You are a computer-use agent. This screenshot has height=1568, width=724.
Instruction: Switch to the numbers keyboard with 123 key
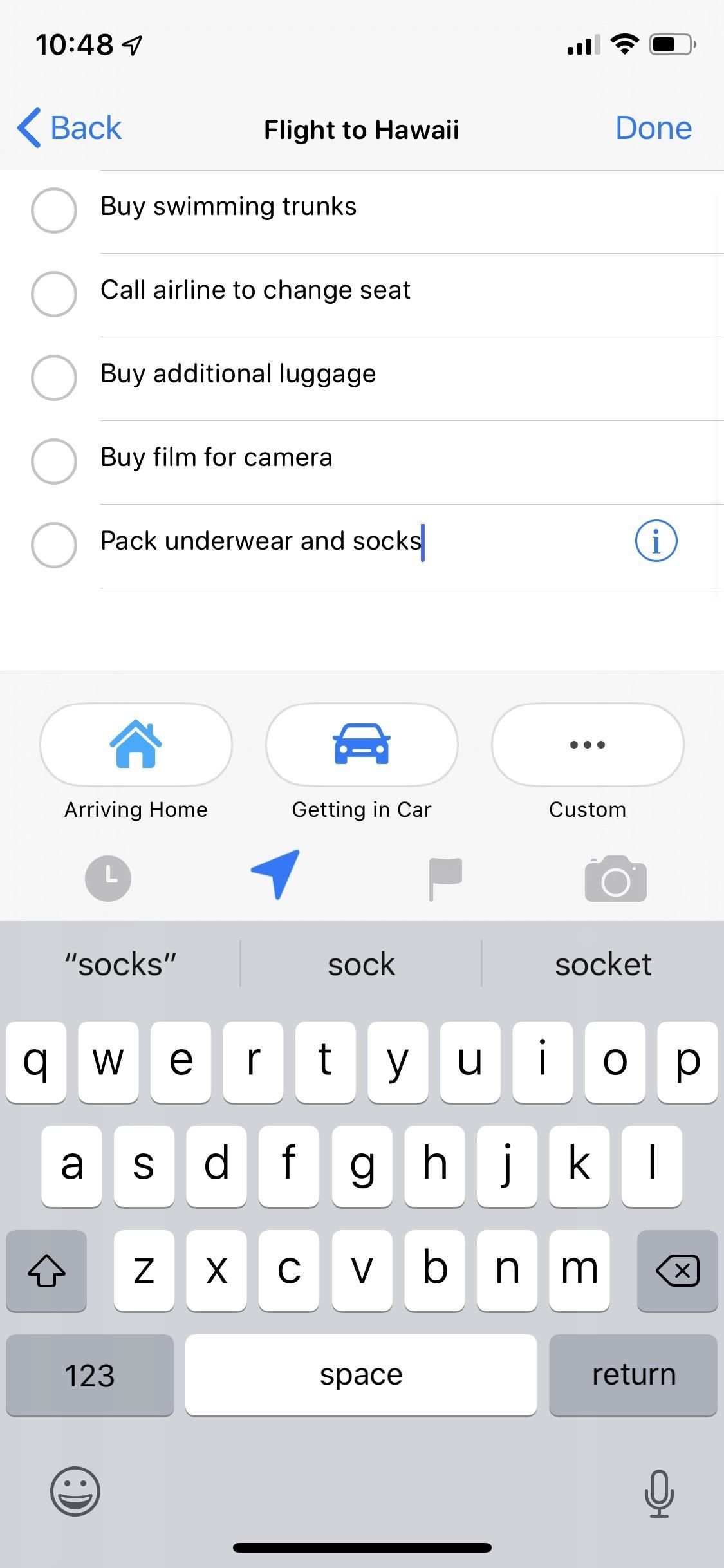point(89,1374)
